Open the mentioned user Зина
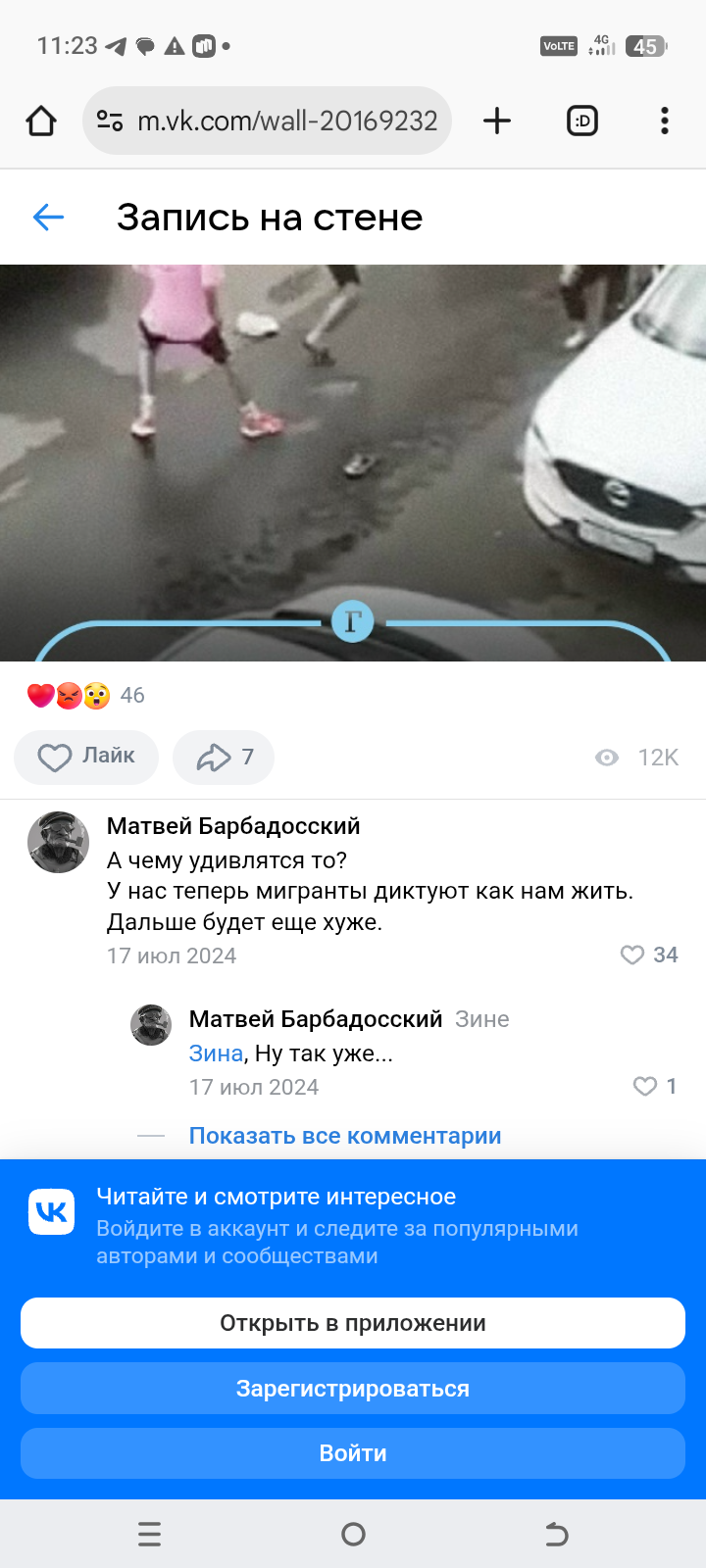706x1568 pixels. (x=216, y=1053)
